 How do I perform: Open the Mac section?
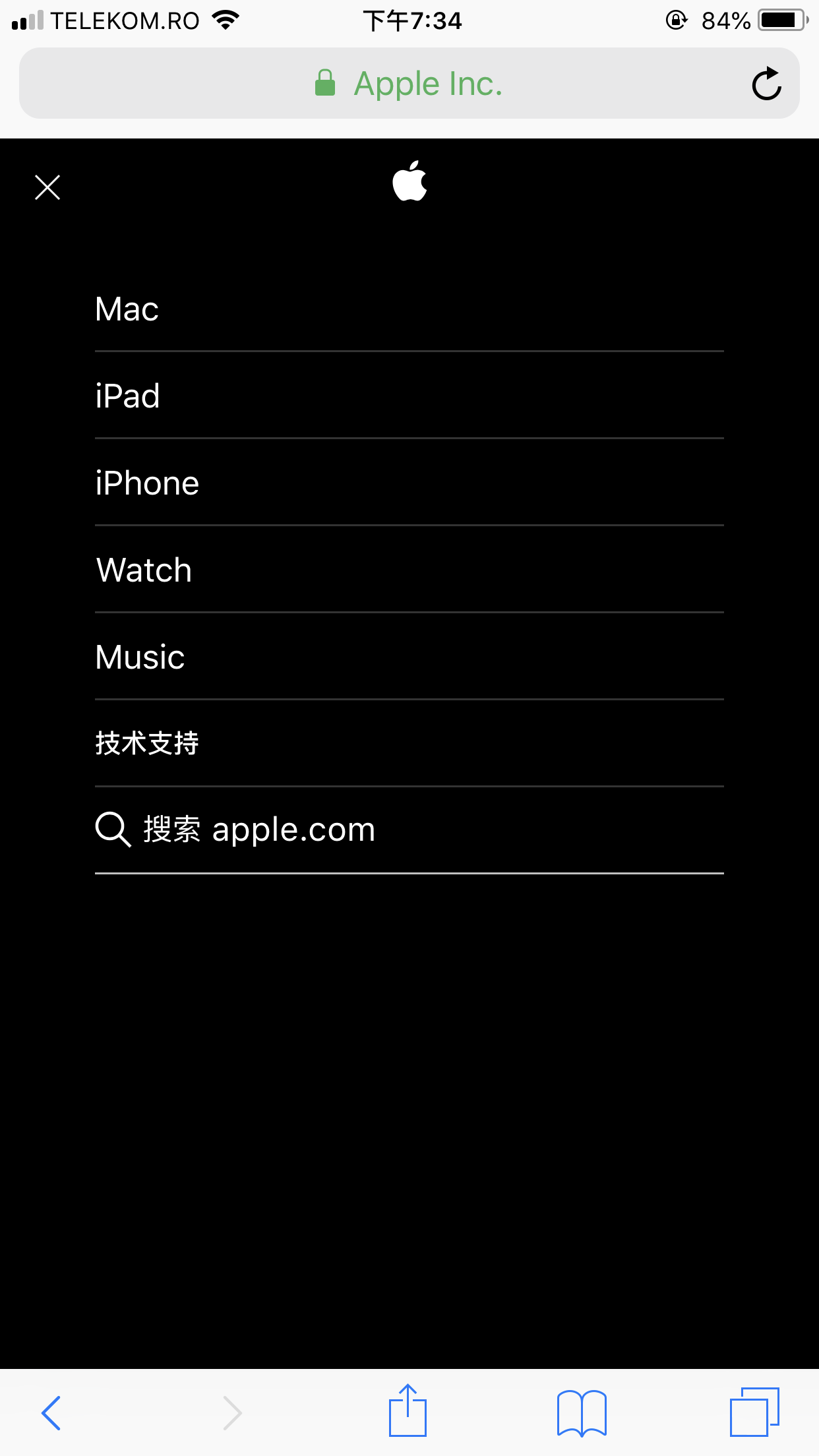[127, 309]
